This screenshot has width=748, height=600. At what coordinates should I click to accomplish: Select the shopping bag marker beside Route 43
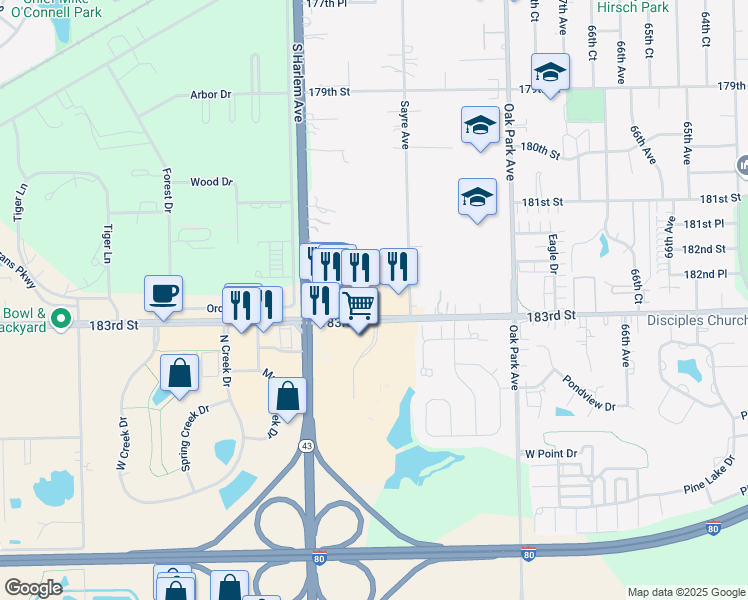click(287, 397)
